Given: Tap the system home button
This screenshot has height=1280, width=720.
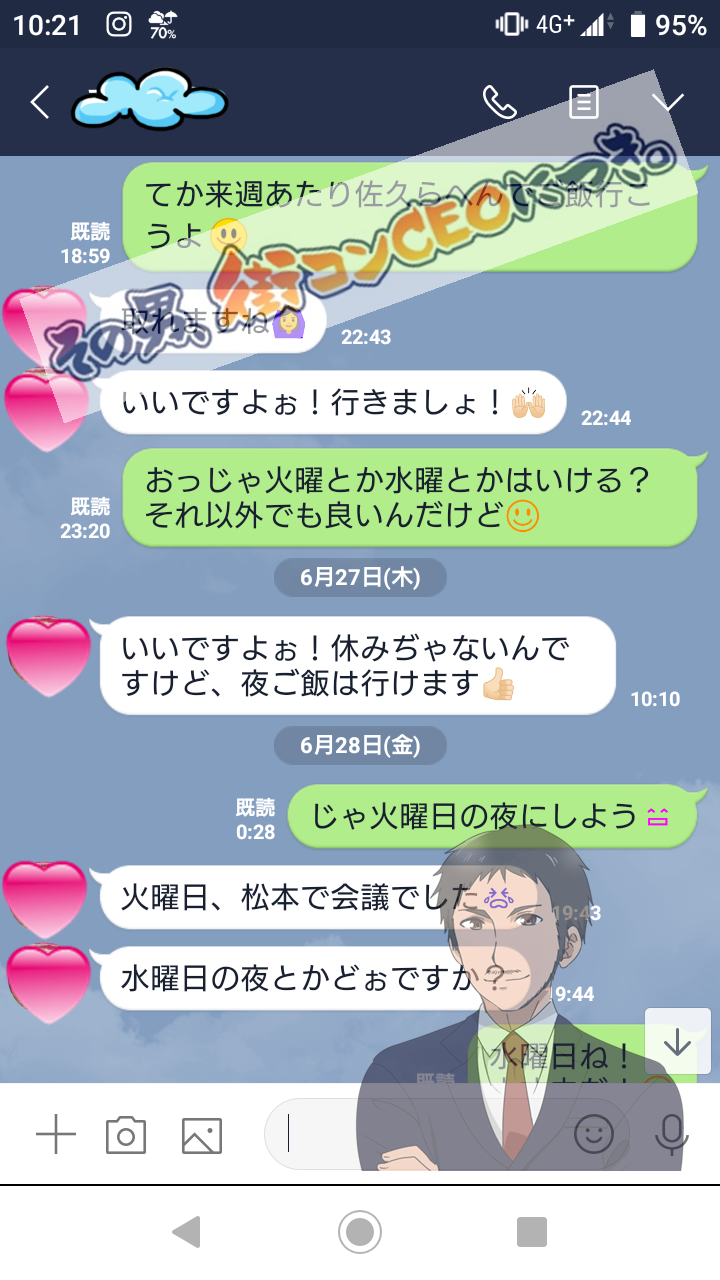Looking at the screenshot, I should coord(360,1231).
